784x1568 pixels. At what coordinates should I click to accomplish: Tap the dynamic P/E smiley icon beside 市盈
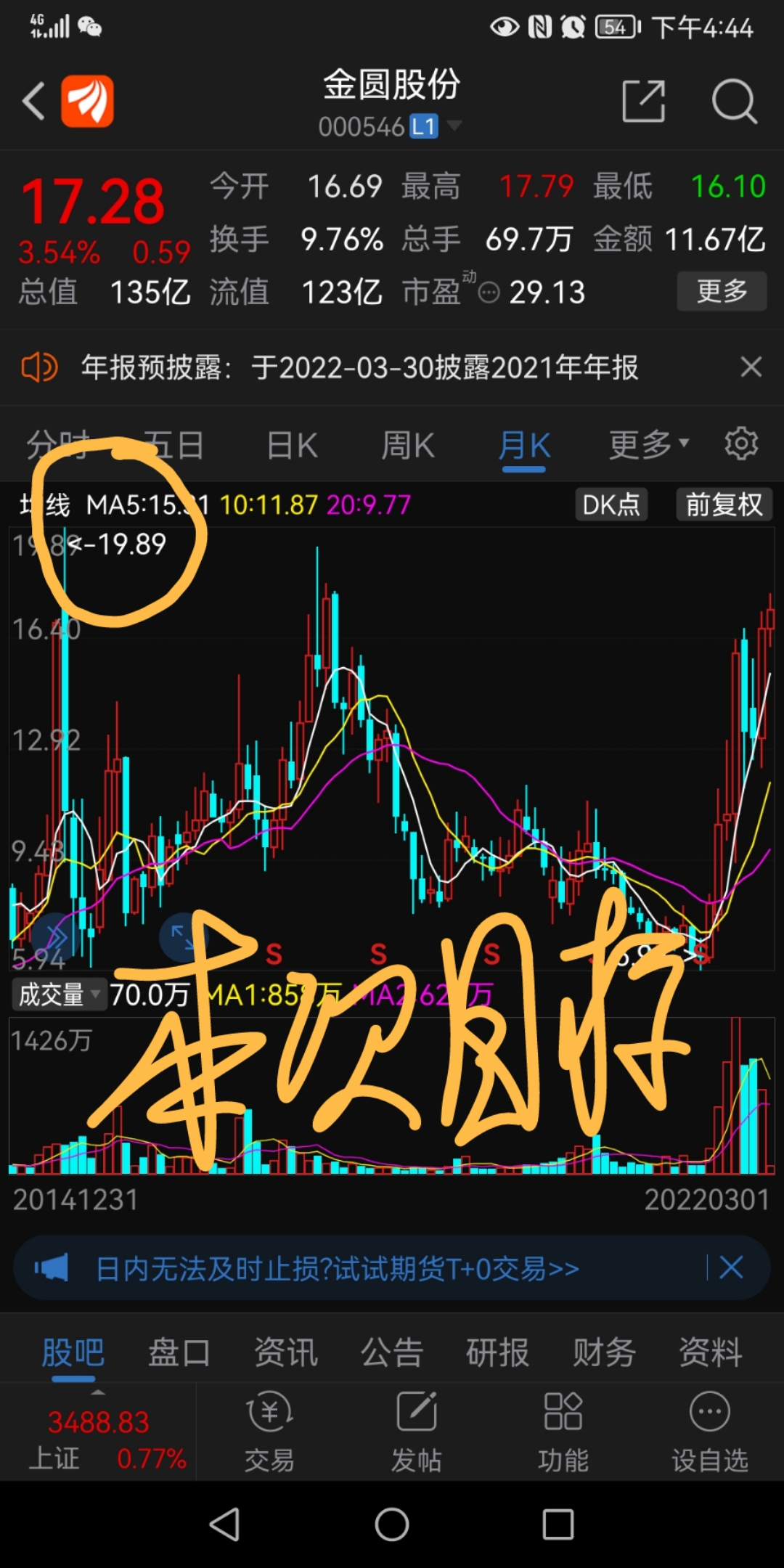pos(488,292)
